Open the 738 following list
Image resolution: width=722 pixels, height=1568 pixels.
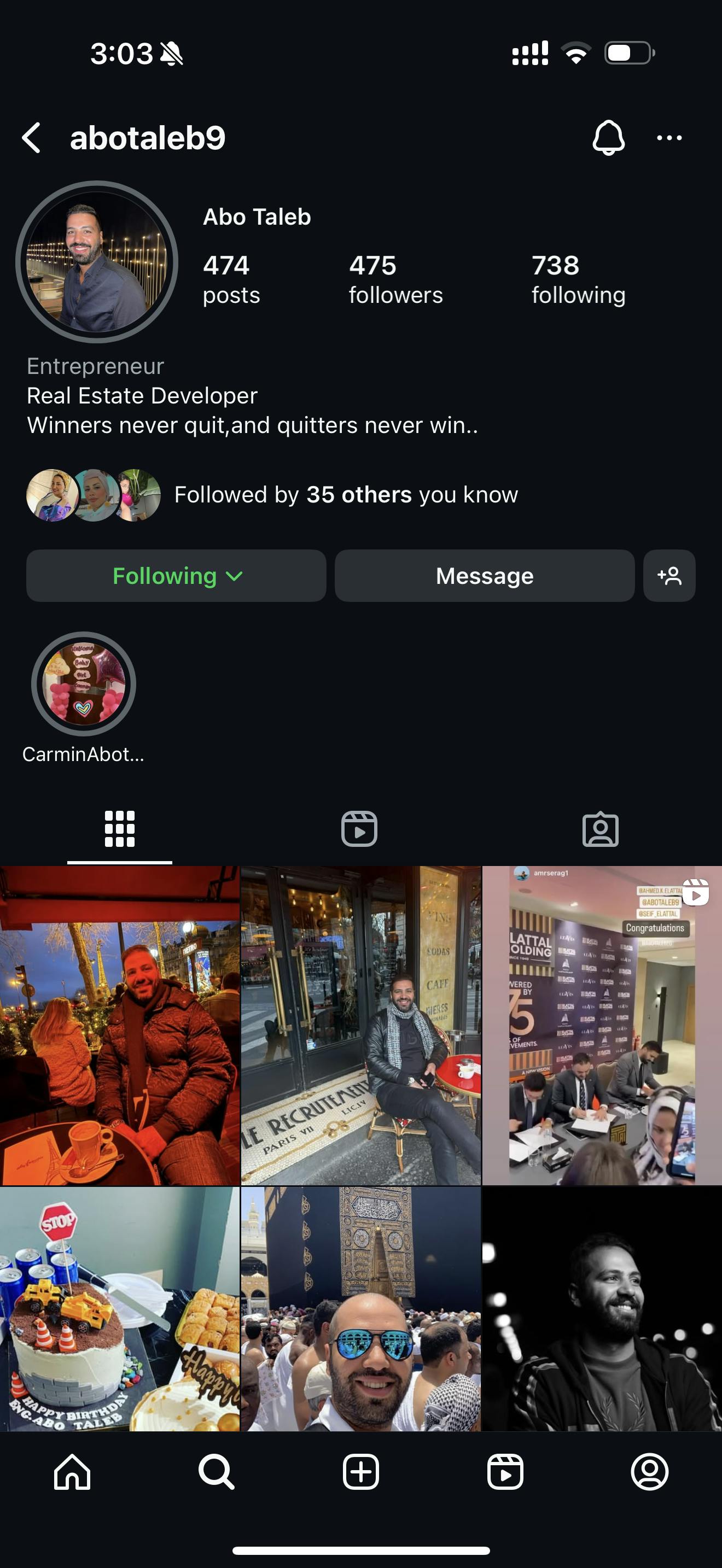[578, 279]
